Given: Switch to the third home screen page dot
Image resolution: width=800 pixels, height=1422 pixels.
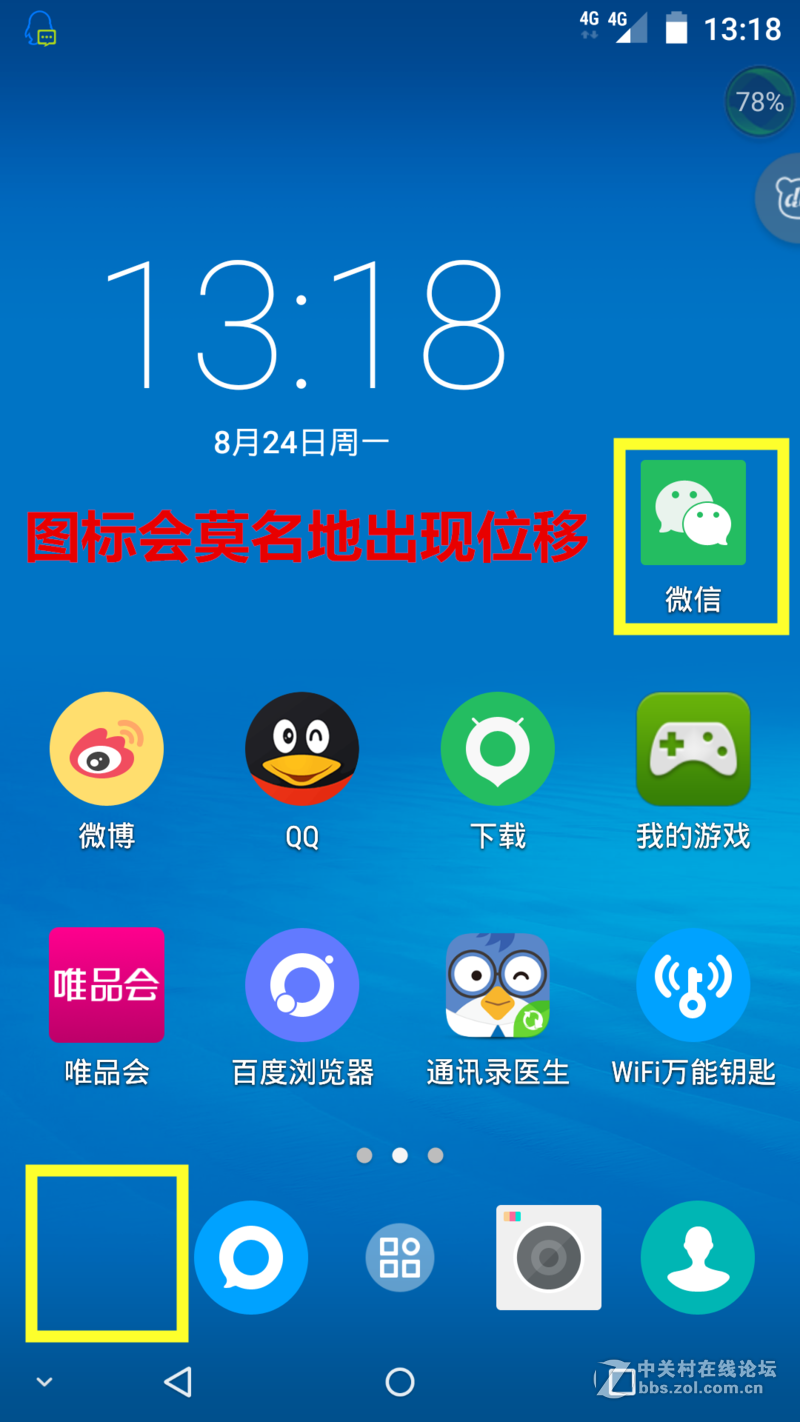Looking at the screenshot, I should pyautogui.click(x=436, y=1155).
